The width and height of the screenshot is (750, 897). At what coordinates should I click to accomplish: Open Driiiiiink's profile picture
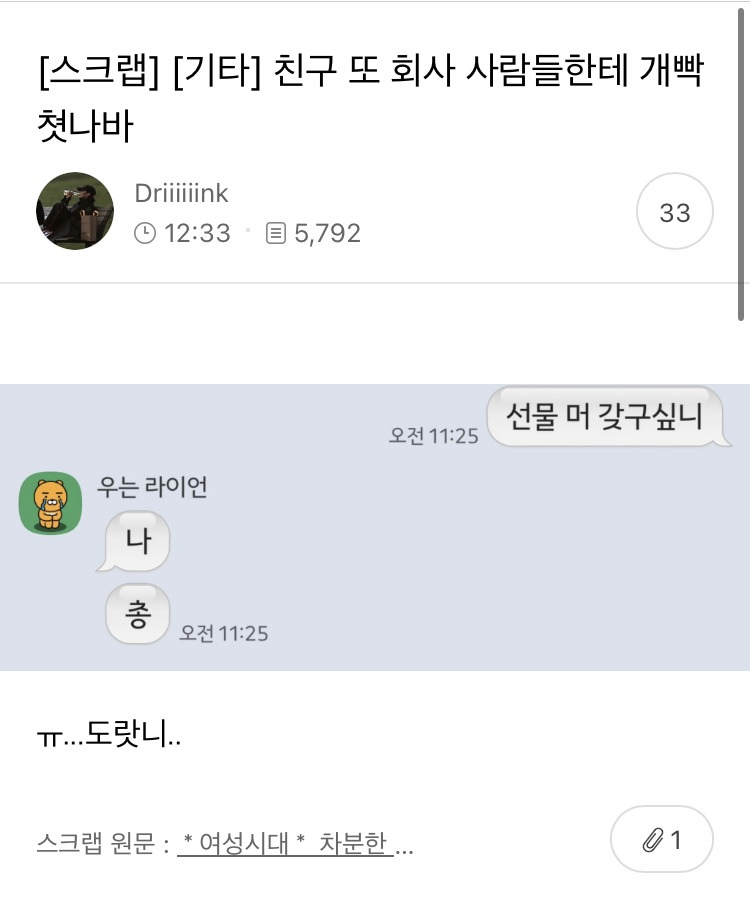pyautogui.click(x=75, y=211)
